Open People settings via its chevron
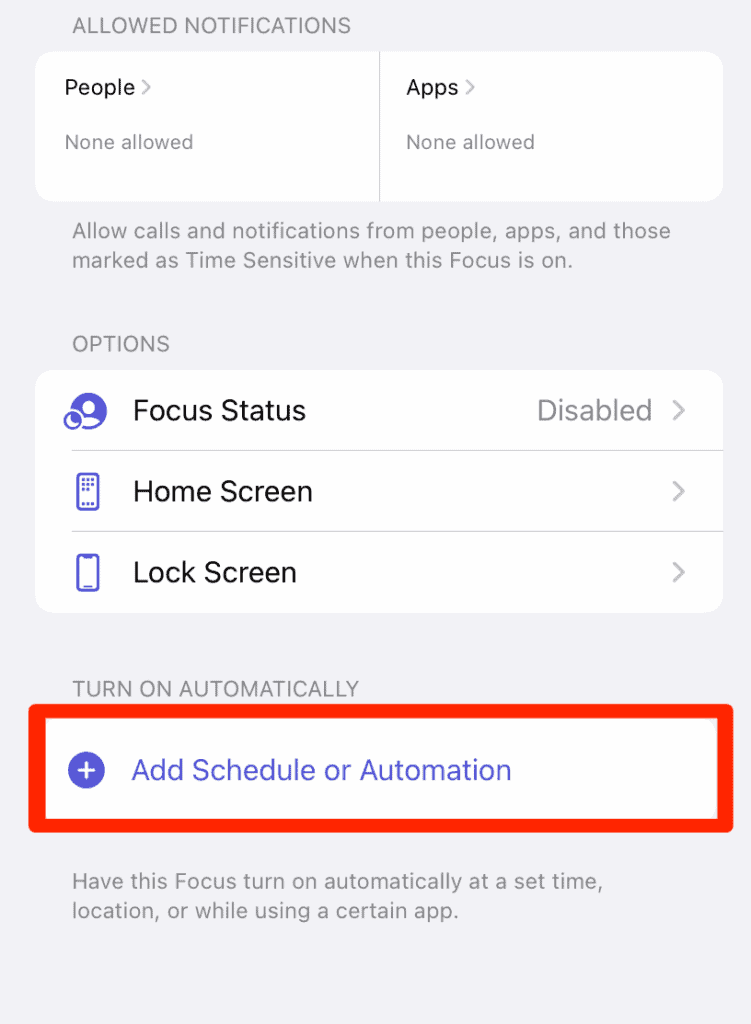 point(147,87)
